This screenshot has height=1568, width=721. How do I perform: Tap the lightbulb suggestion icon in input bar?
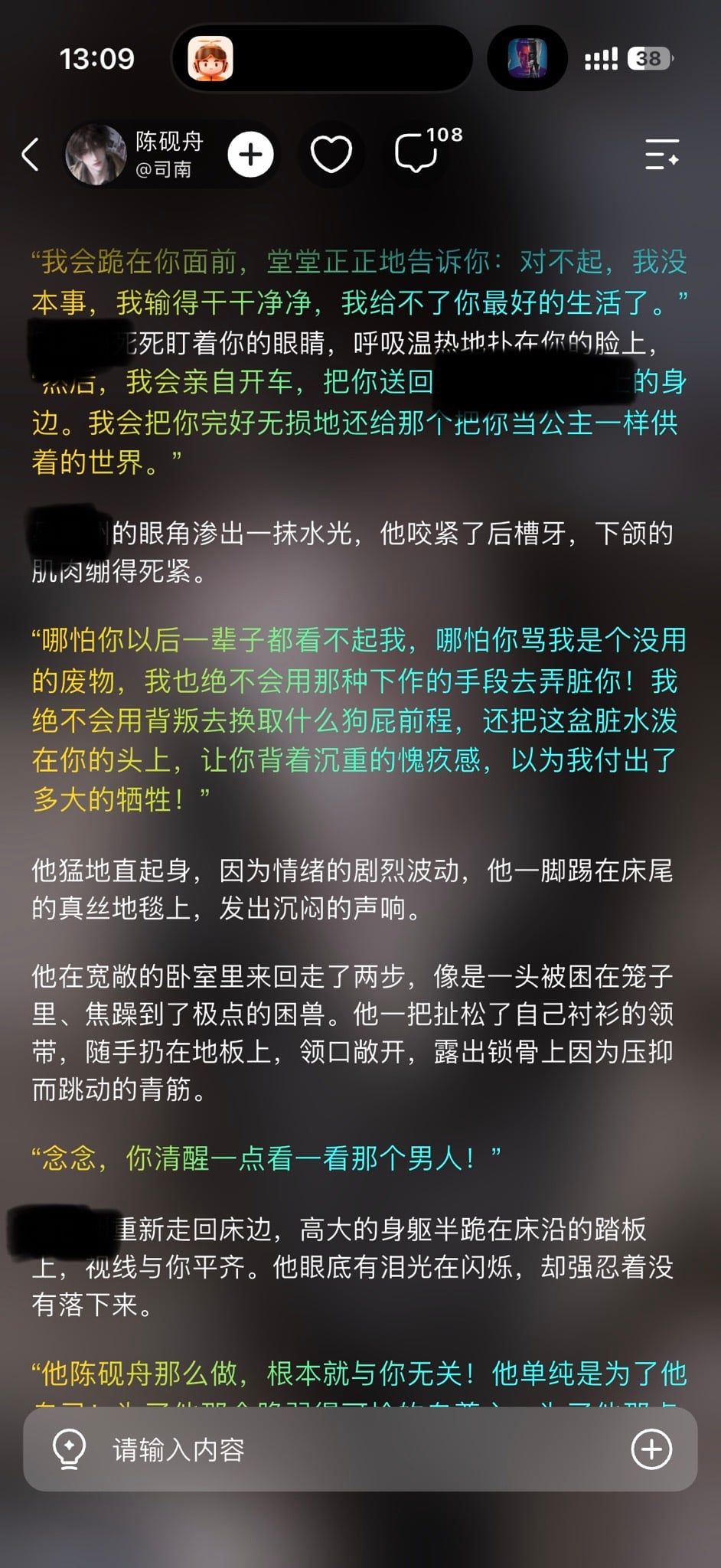tap(69, 1449)
